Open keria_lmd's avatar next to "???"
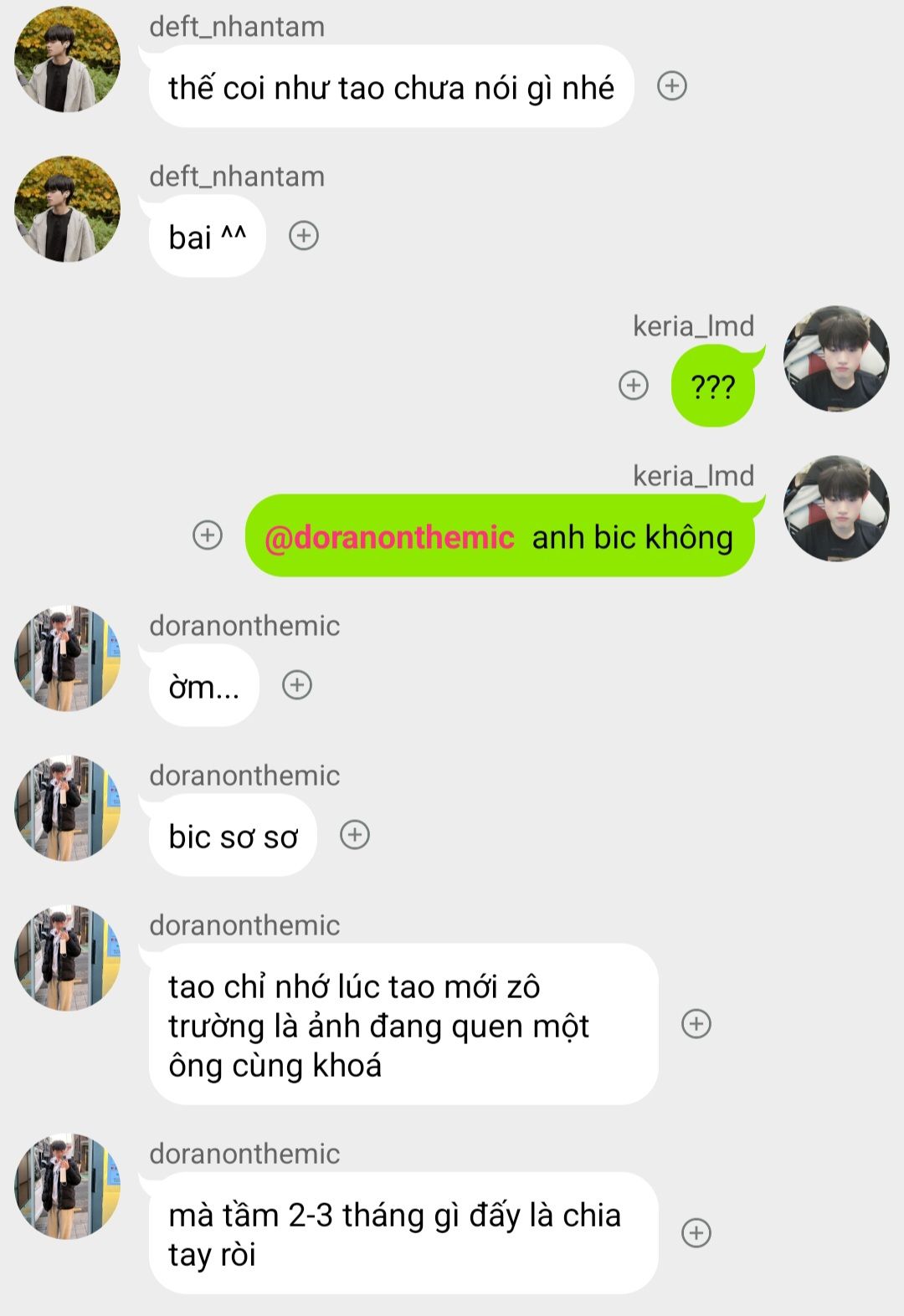 tap(835, 359)
